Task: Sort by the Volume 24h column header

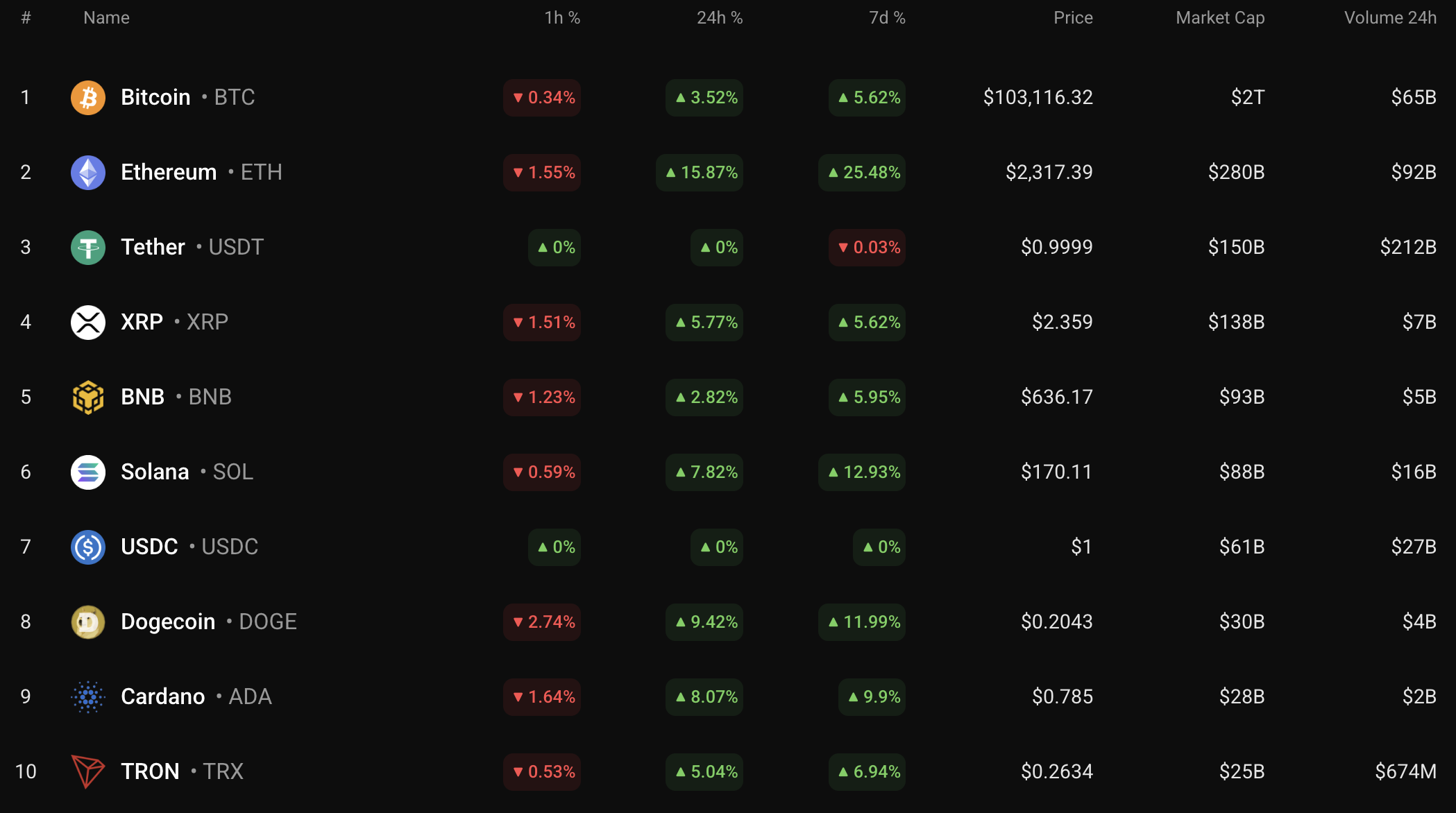Action: [x=1389, y=18]
